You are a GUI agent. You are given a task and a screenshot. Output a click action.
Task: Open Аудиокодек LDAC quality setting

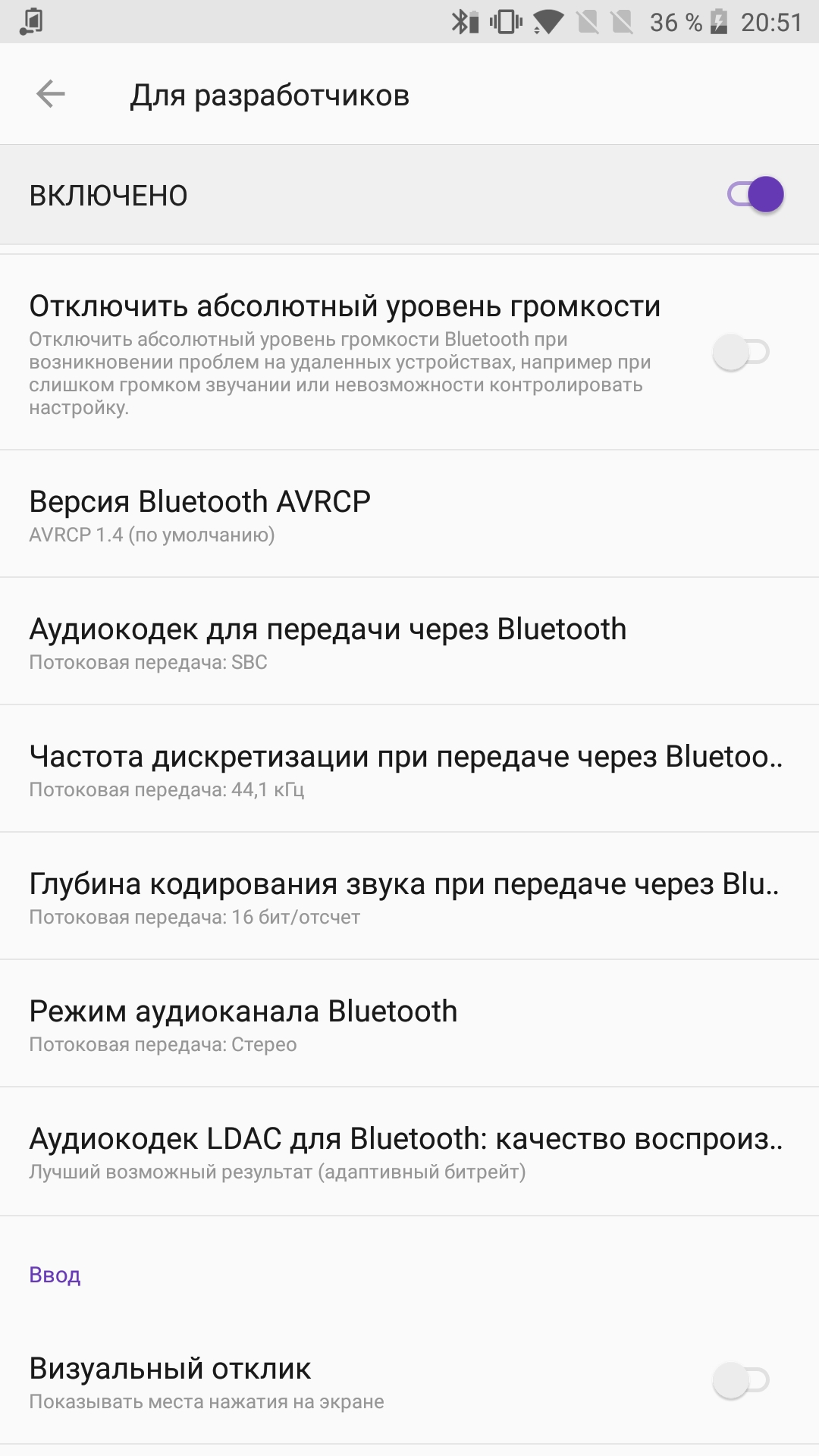tap(409, 1151)
